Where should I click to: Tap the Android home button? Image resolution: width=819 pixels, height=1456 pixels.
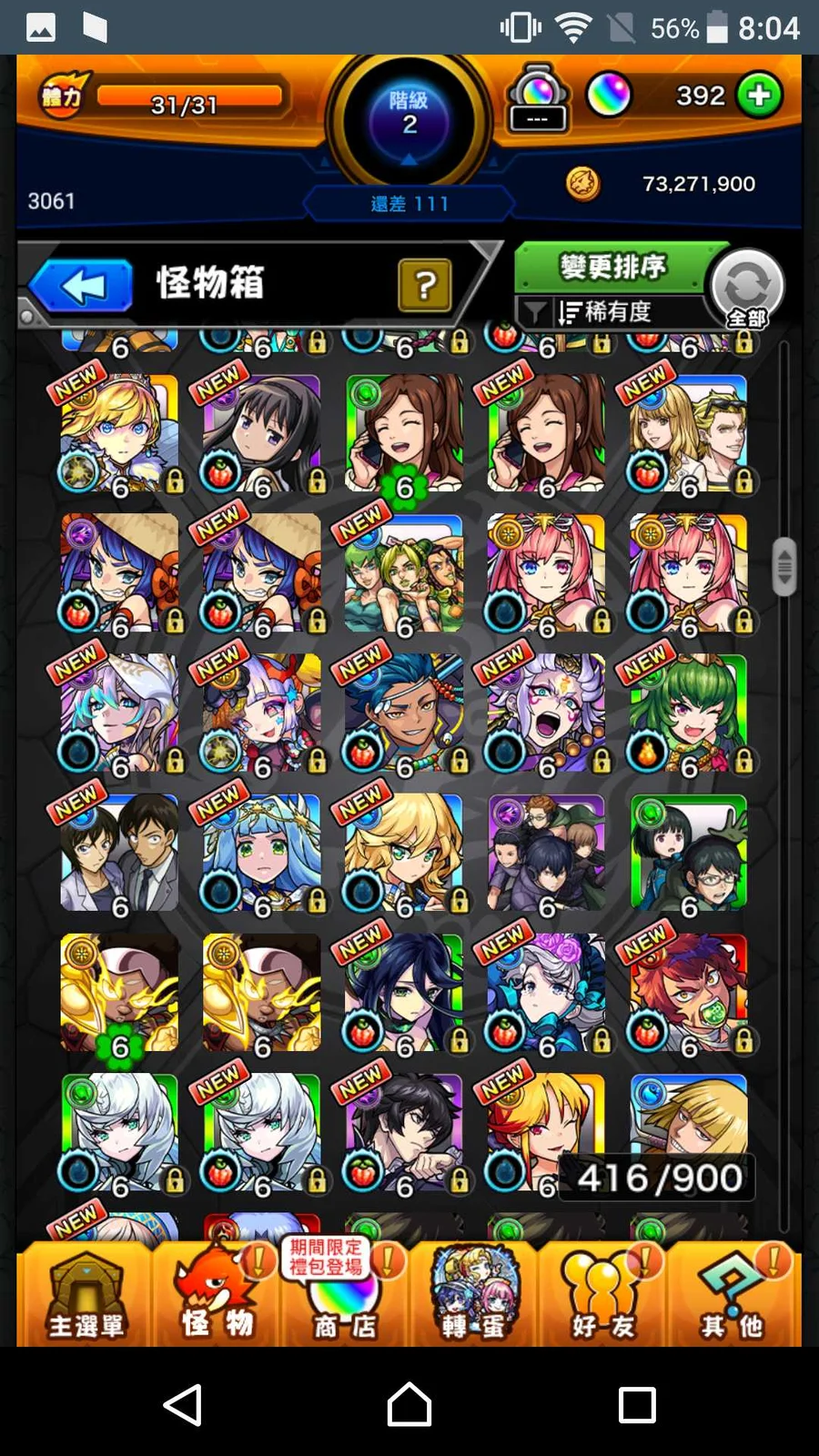click(x=409, y=1404)
